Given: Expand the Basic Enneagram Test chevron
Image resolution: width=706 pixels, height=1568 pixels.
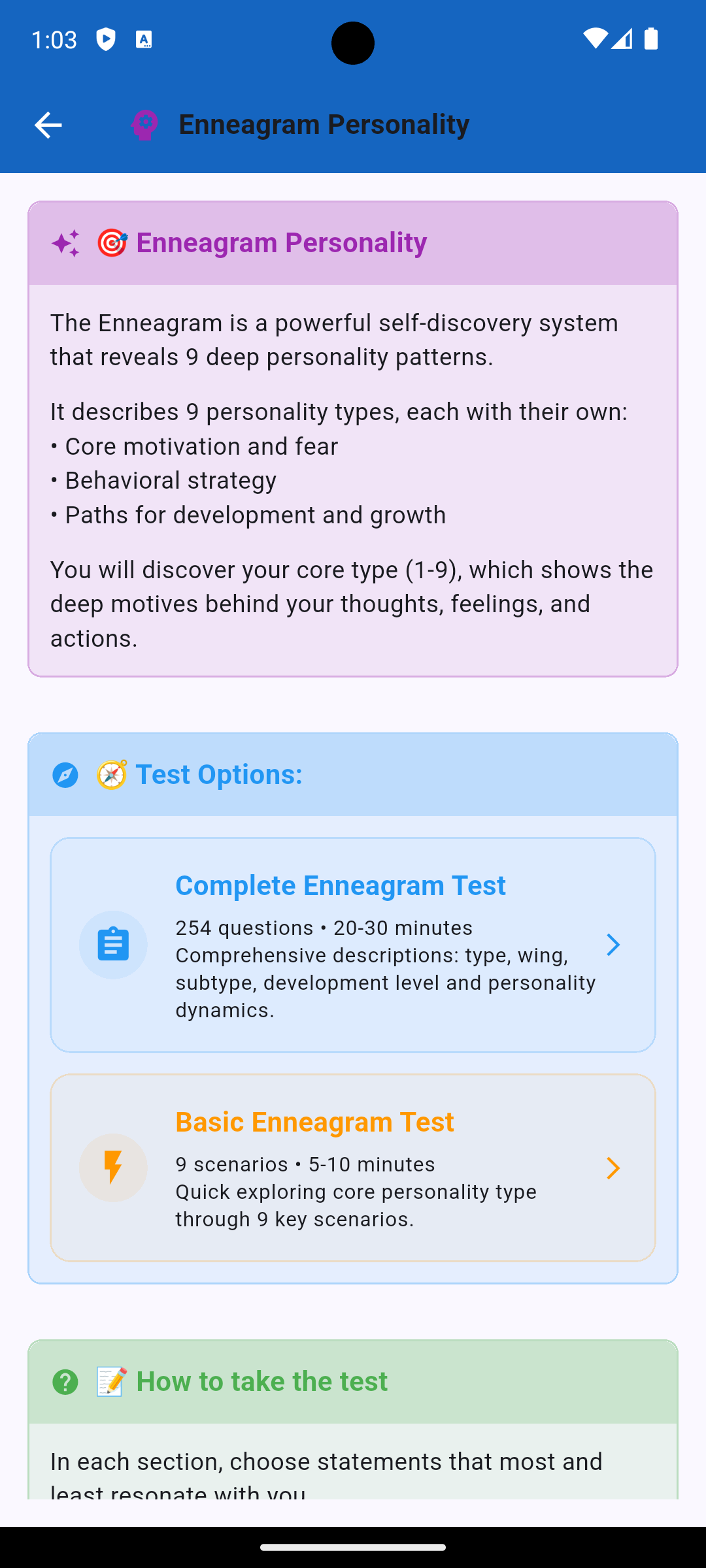Looking at the screenshot, I should tap(613, 1167).
